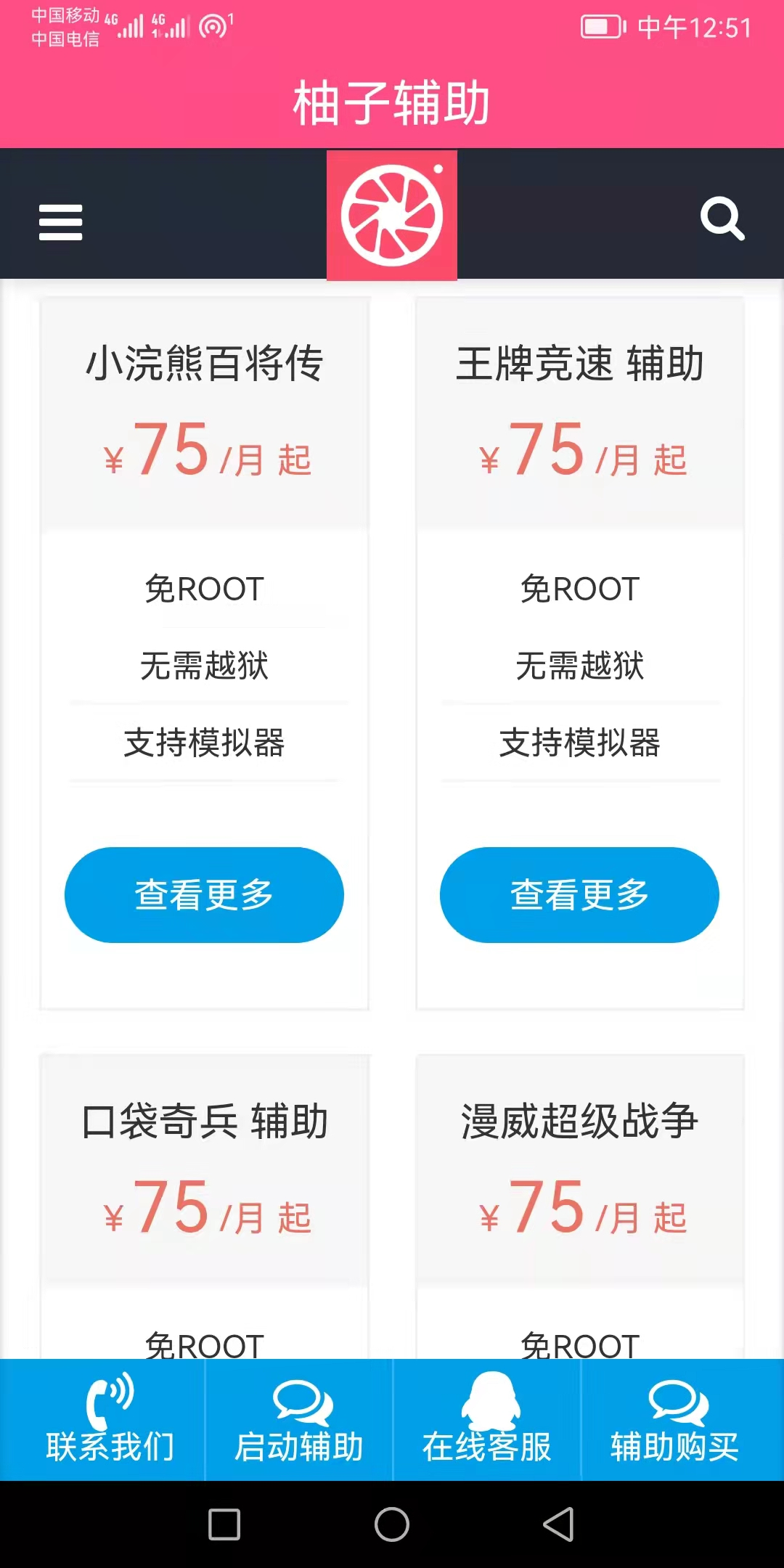The image size is (784, 1568).
Task: Go to 辅助购买 purchase page
Action: click(675, 1420)
